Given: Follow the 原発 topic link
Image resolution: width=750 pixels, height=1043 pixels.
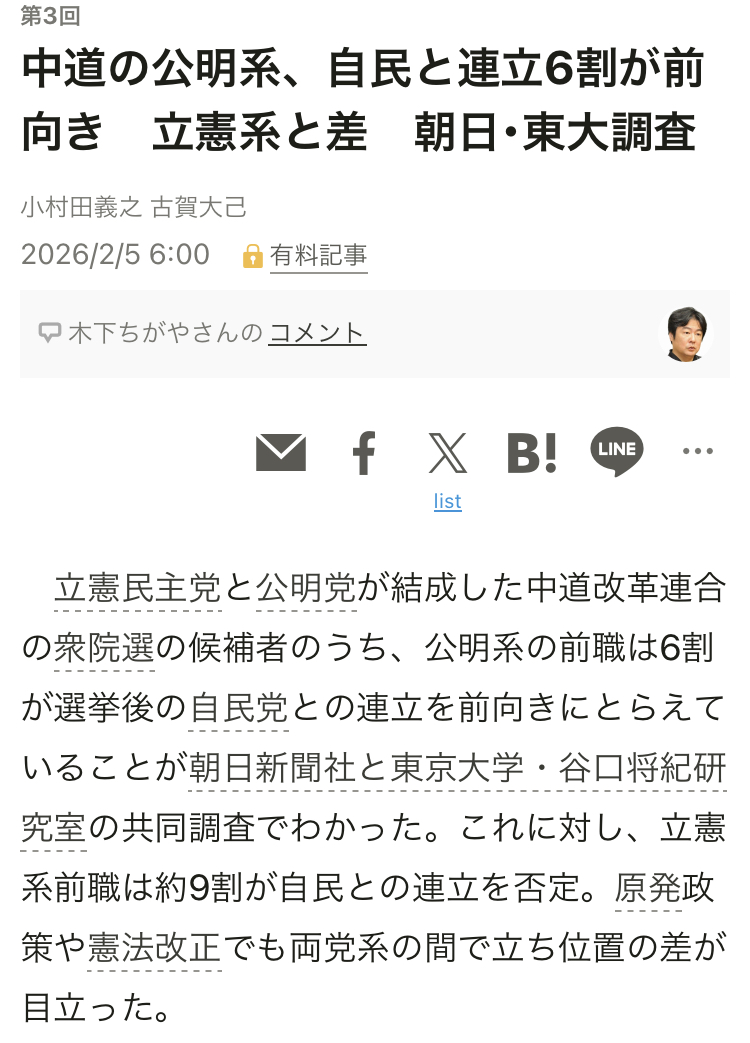Looking at the screenshot, I should (648, 888).
